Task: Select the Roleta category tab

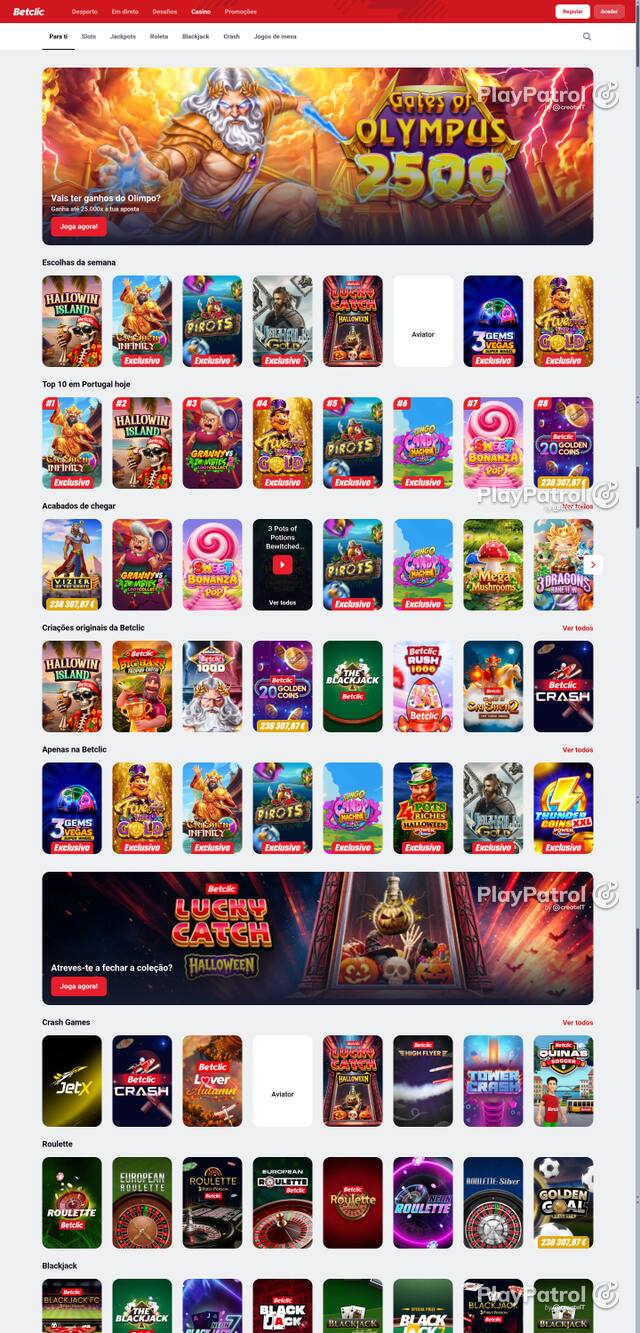Action: (x=159, y=36)
